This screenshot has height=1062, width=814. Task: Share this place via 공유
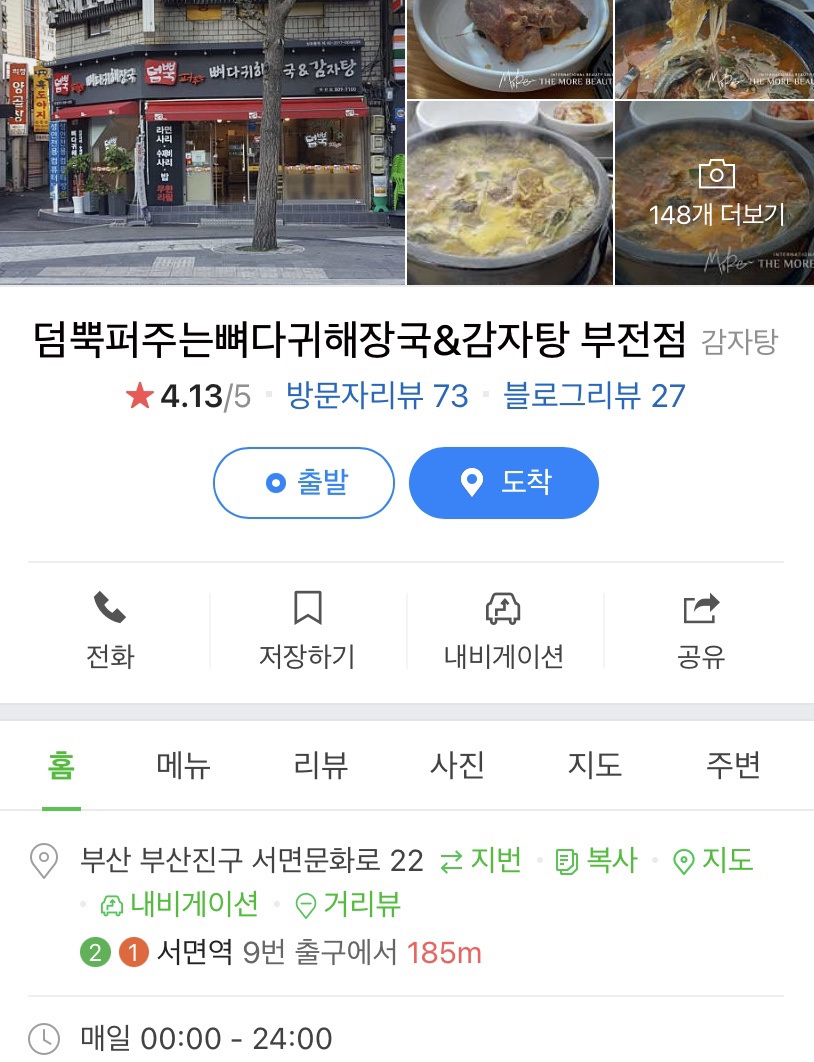coord(700,631)
